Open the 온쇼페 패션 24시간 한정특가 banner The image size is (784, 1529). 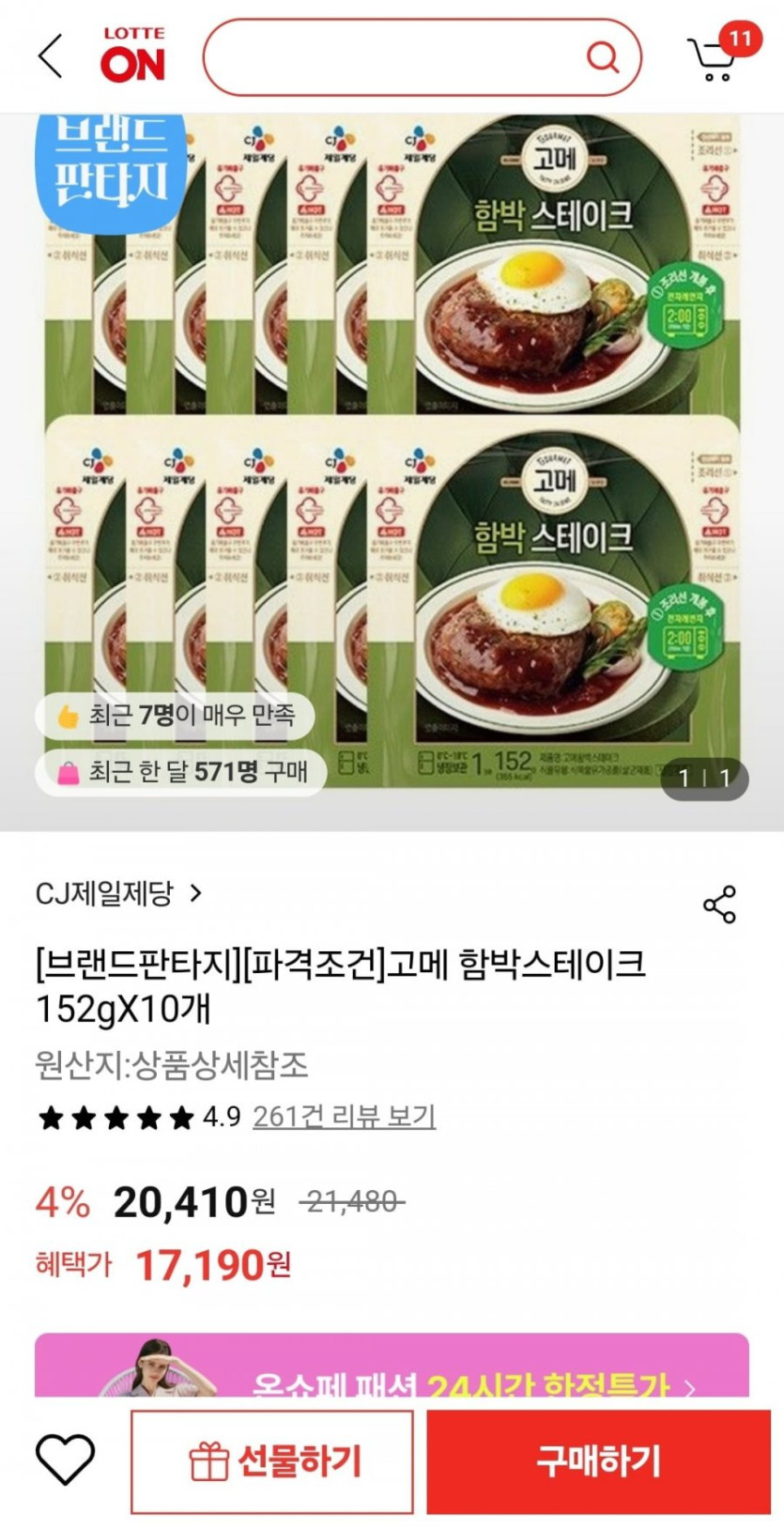pos(392,1369)
